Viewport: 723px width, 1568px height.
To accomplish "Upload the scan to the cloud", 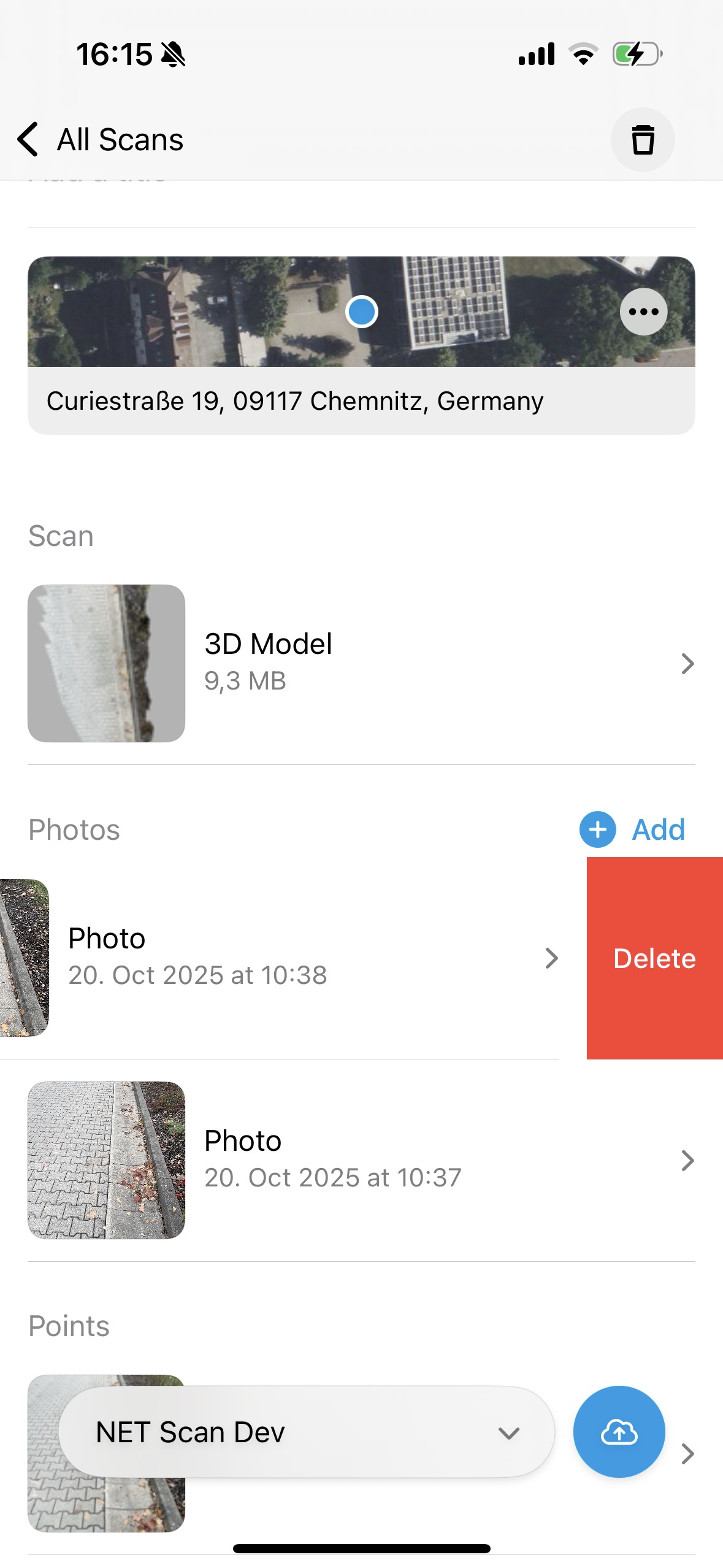I will coord(619,1432).
